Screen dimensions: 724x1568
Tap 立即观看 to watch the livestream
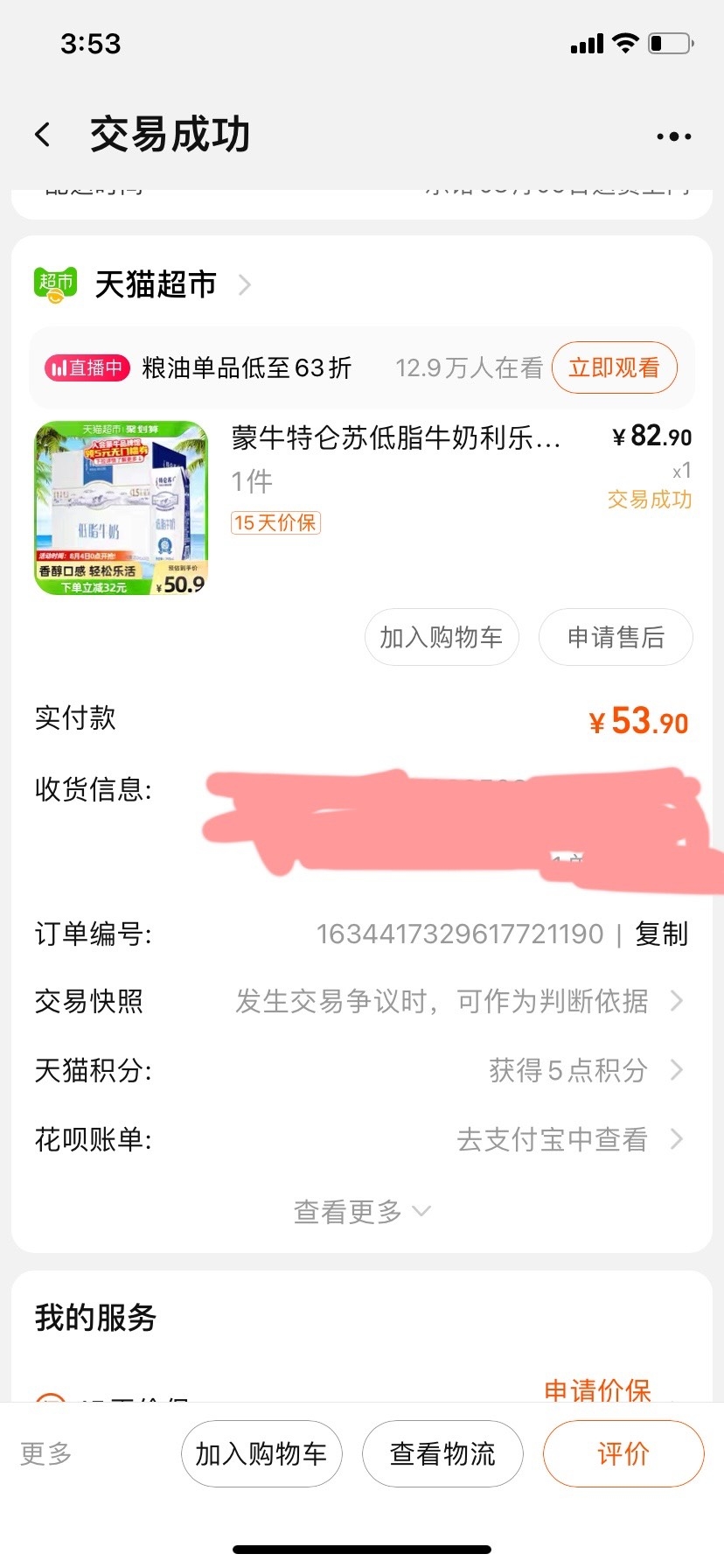pyautogui.click(x=614, y=367)
